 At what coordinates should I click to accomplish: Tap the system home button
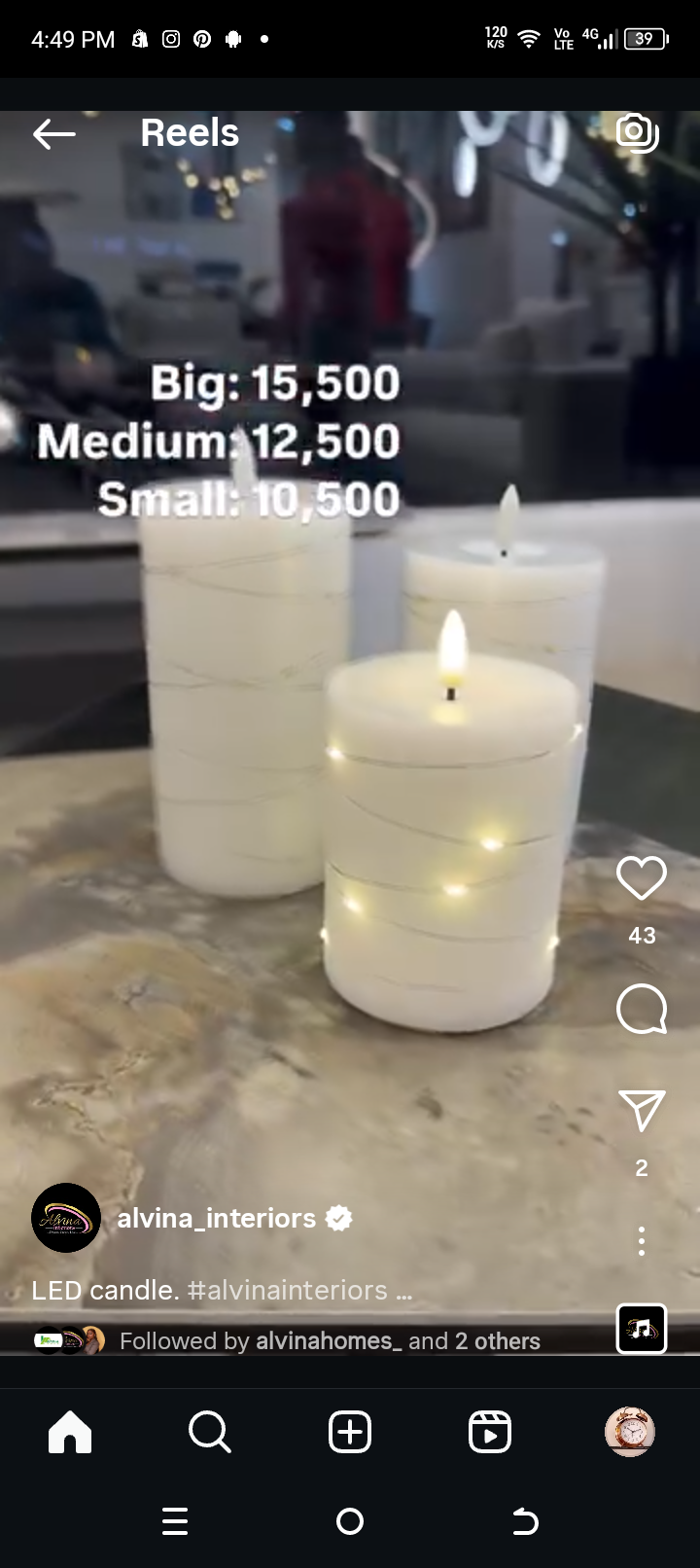click(x=350, y=1521)
